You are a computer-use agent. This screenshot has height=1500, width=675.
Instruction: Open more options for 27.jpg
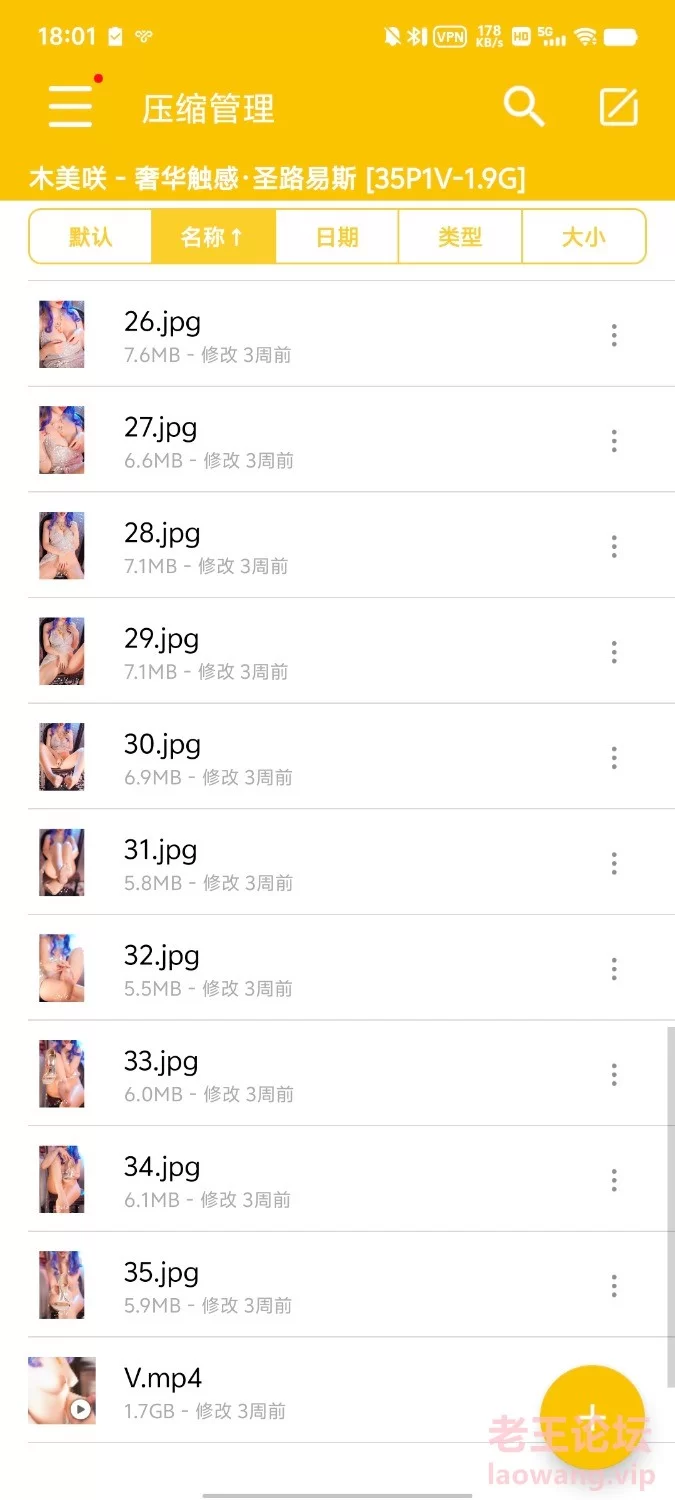tap(614, 441)
